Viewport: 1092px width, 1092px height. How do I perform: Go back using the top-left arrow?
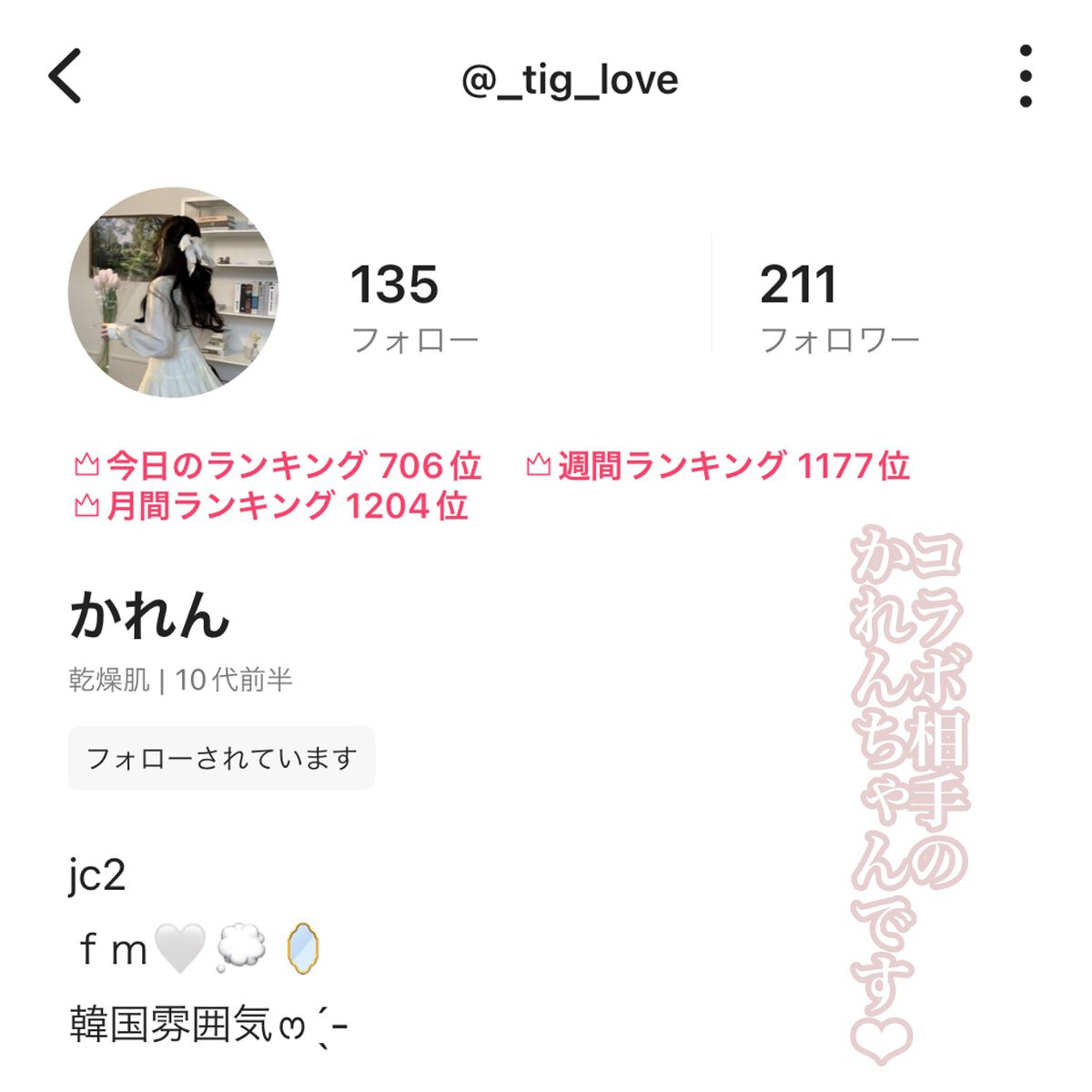click(66, 76)
